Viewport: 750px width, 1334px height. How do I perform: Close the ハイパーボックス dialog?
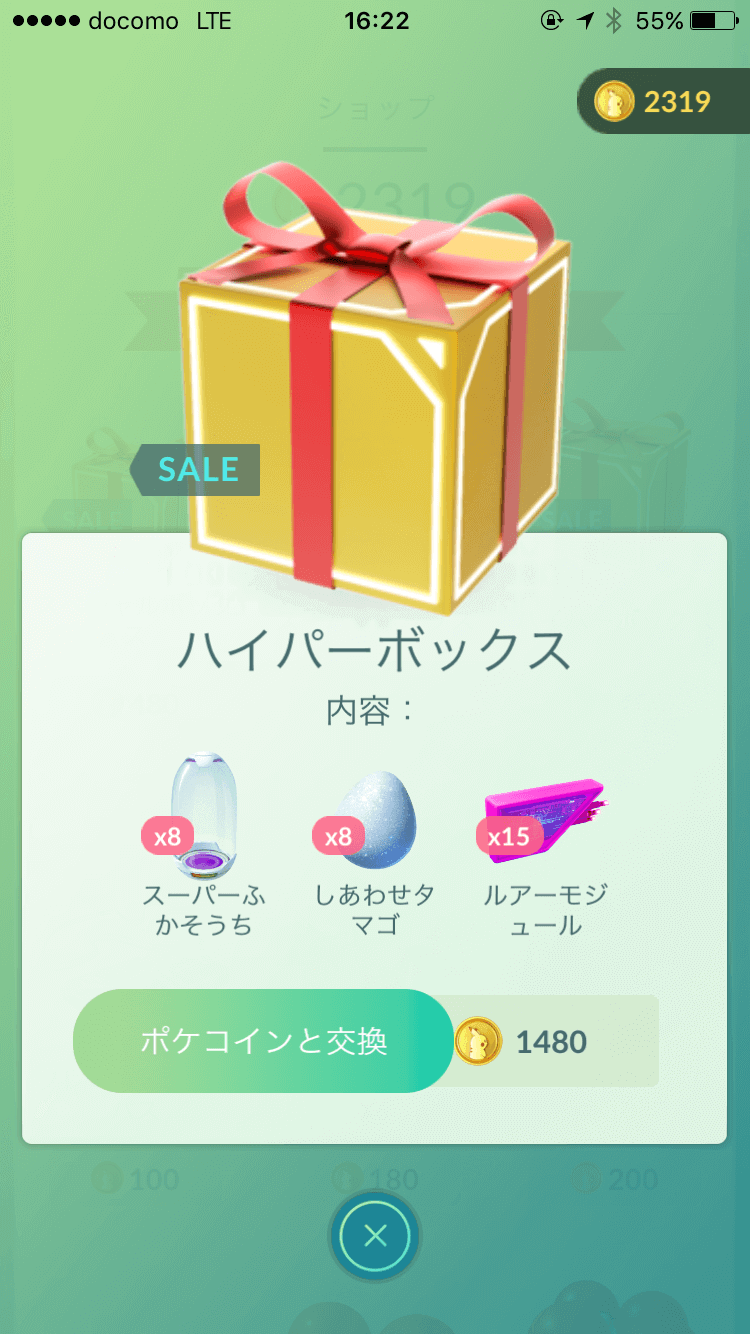[x=375, y=1236]
